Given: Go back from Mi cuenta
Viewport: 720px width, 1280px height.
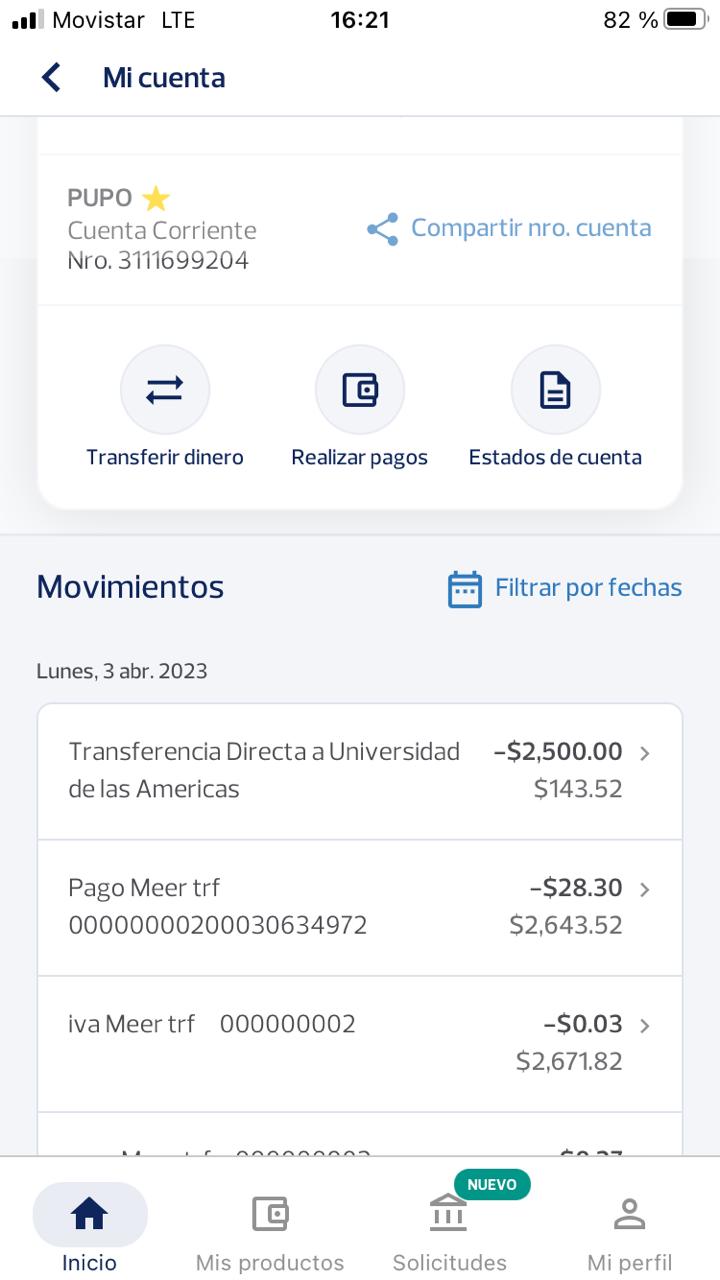Looking at the screenshot, I should 52,78.
